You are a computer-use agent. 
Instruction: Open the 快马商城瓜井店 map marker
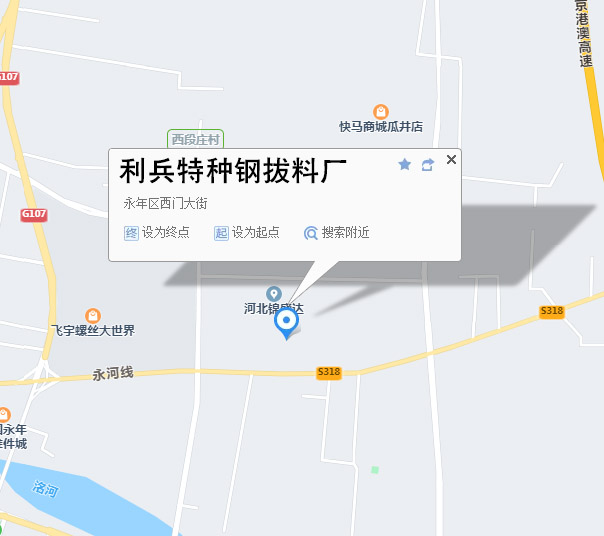click(x=381, y=112)
